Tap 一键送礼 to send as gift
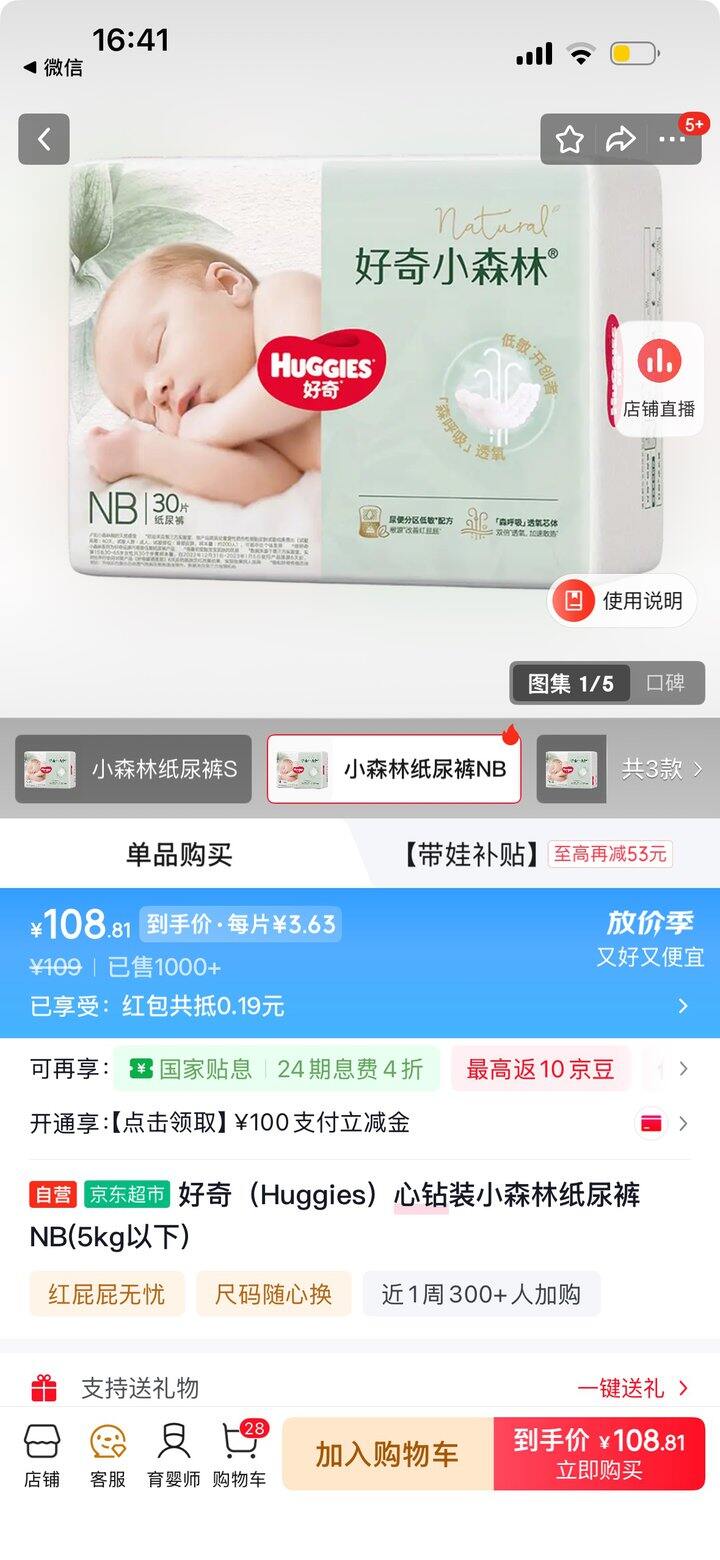Screen dimensions: 720x1560 (632, 1388)
